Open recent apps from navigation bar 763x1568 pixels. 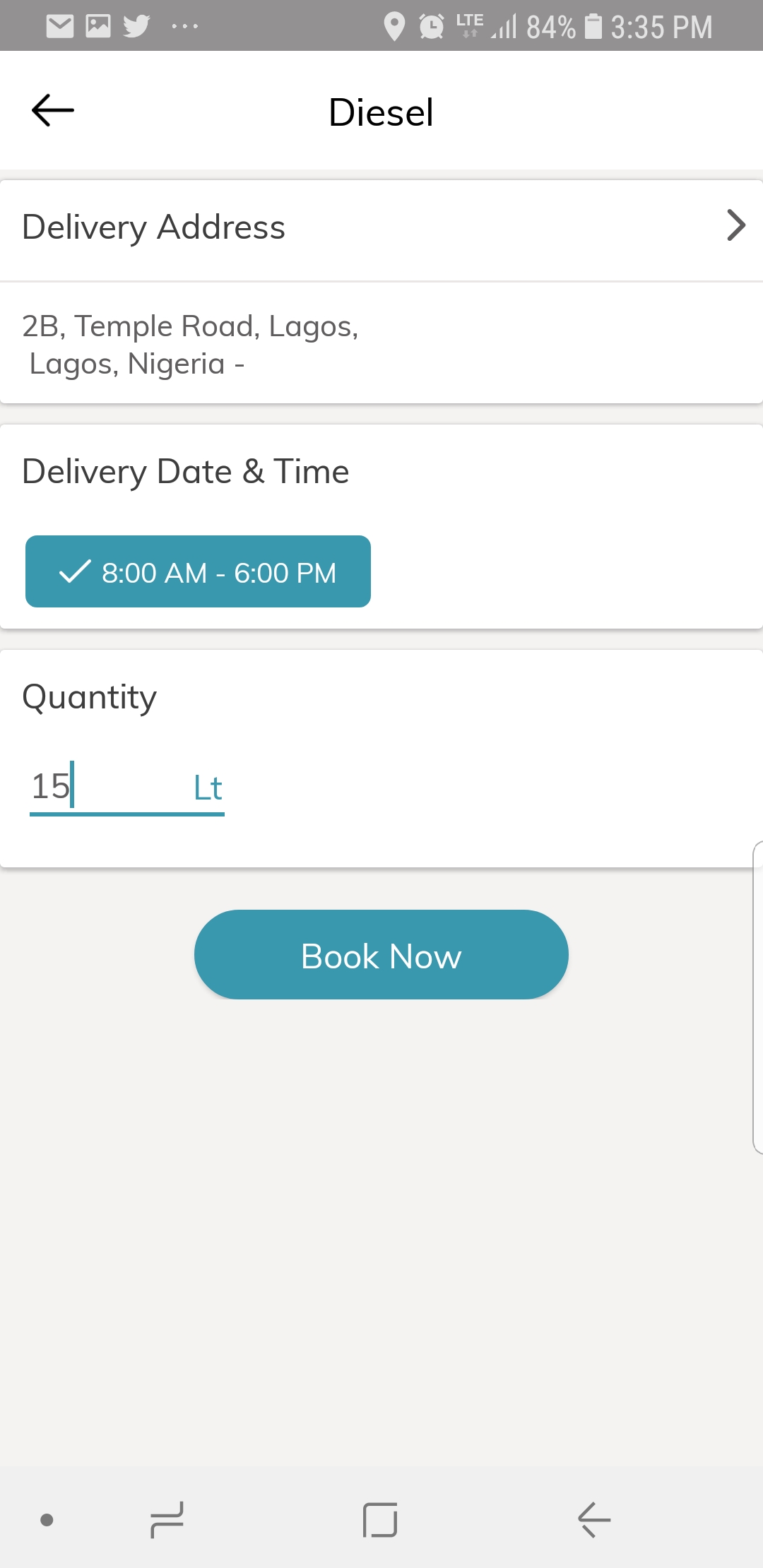coord(167,1519)
